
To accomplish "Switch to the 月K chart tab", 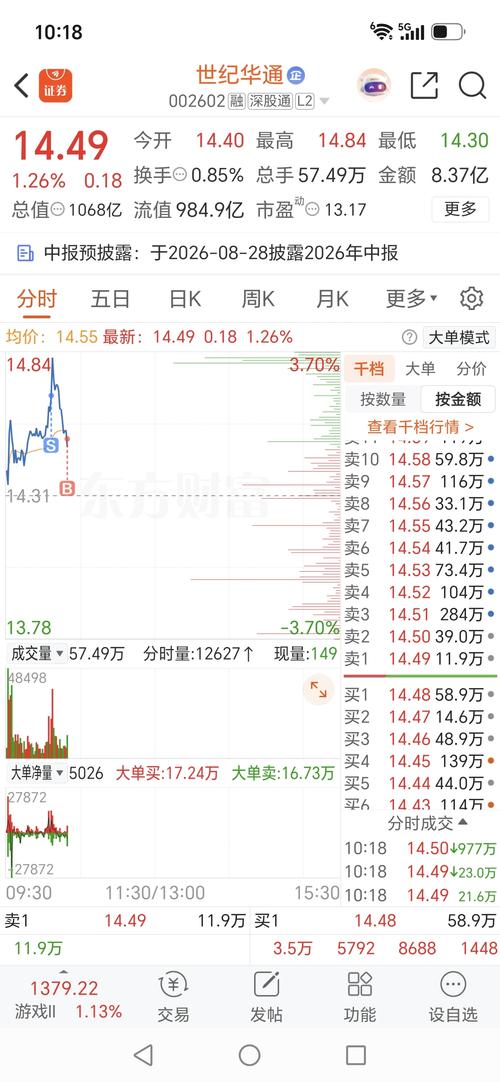I will click(332, 299).
